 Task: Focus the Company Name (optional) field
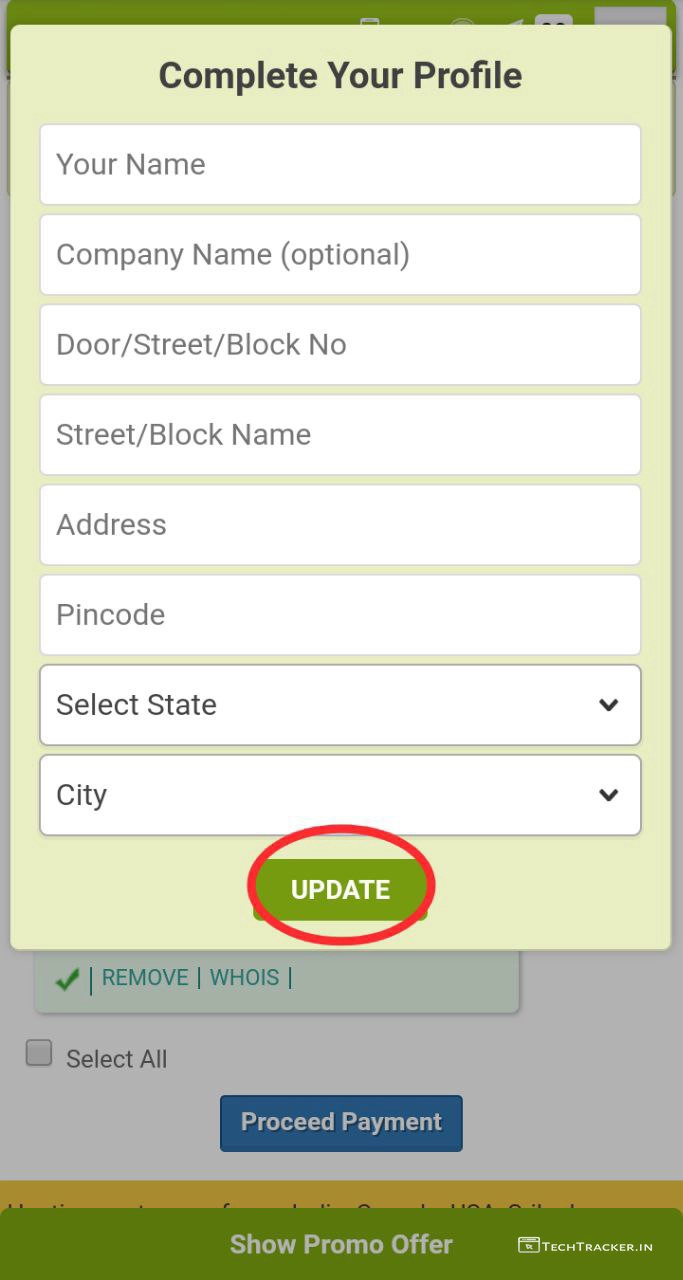click(x=340, y=255)
